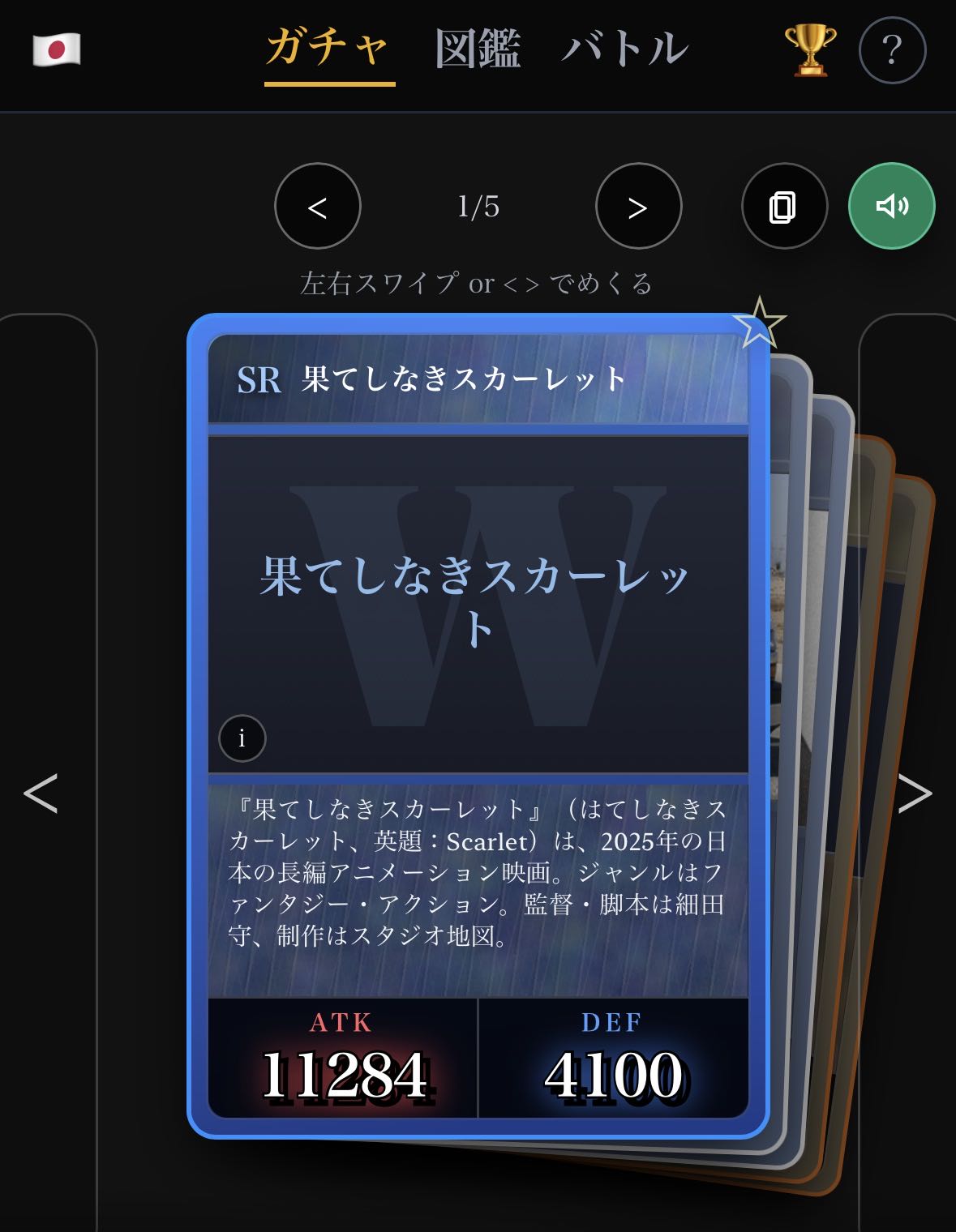The image size is (956, 1232).
Task: Tap the large left arrow beside card
Action: [x=41, y=793]
